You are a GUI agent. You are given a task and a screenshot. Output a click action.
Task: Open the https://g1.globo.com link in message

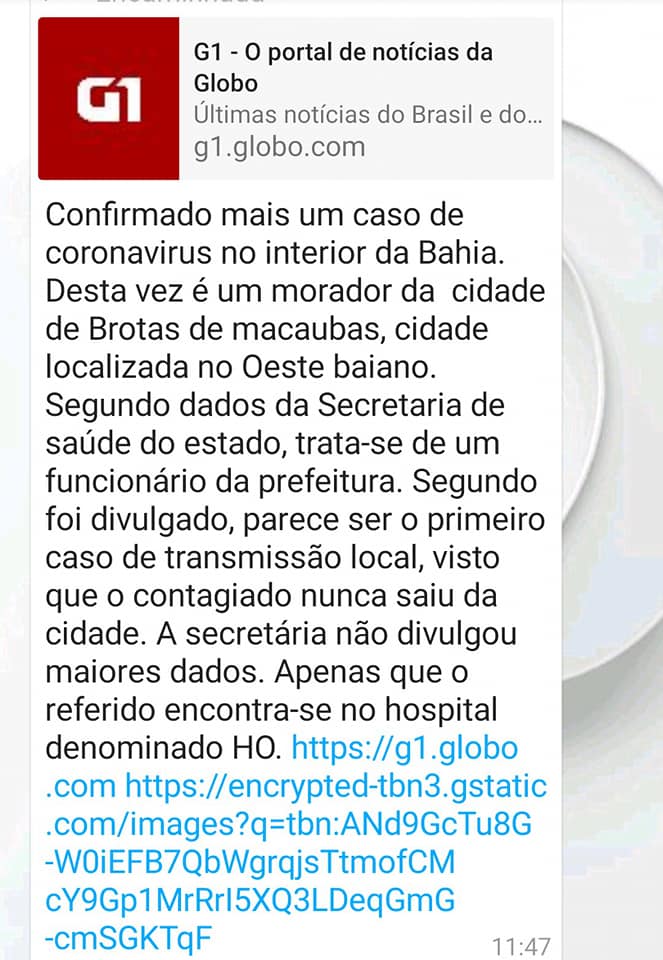[x=404, y=747]
